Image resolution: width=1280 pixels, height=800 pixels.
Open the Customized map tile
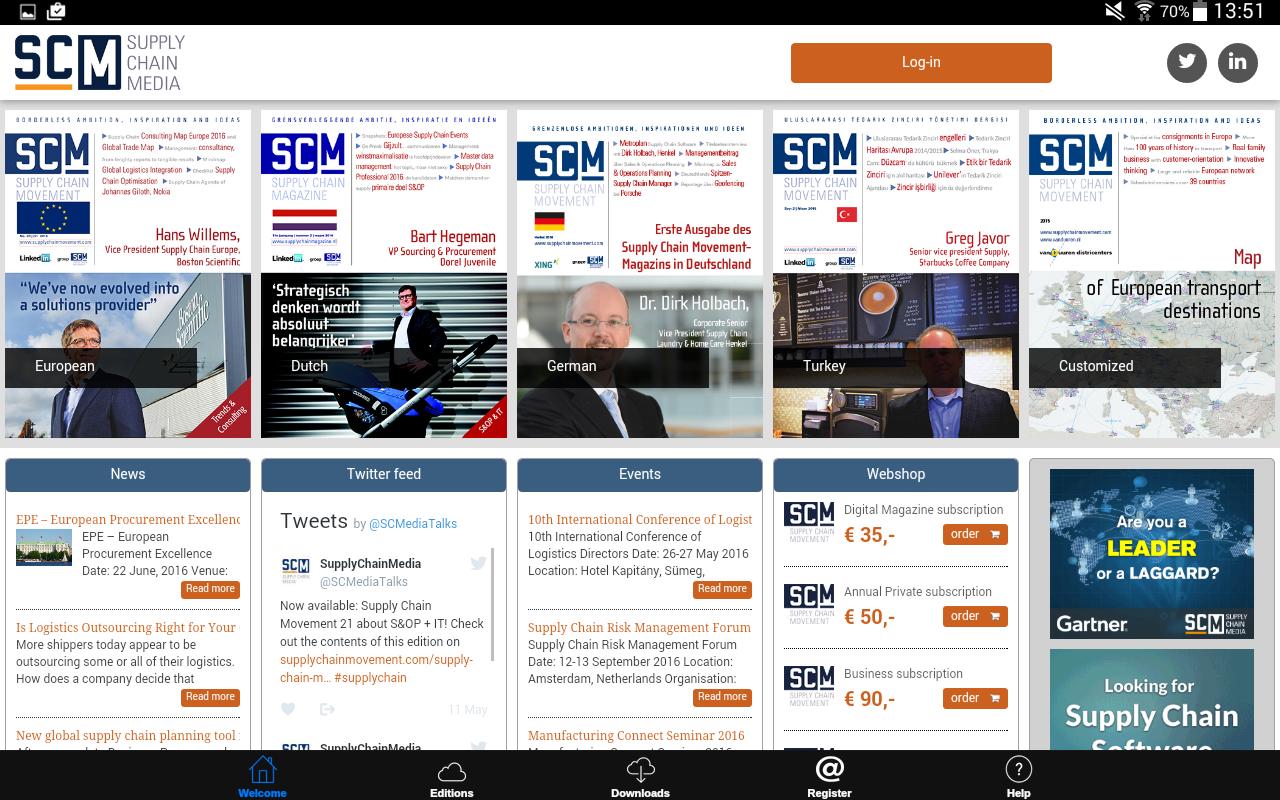(x=1152, y=274)
